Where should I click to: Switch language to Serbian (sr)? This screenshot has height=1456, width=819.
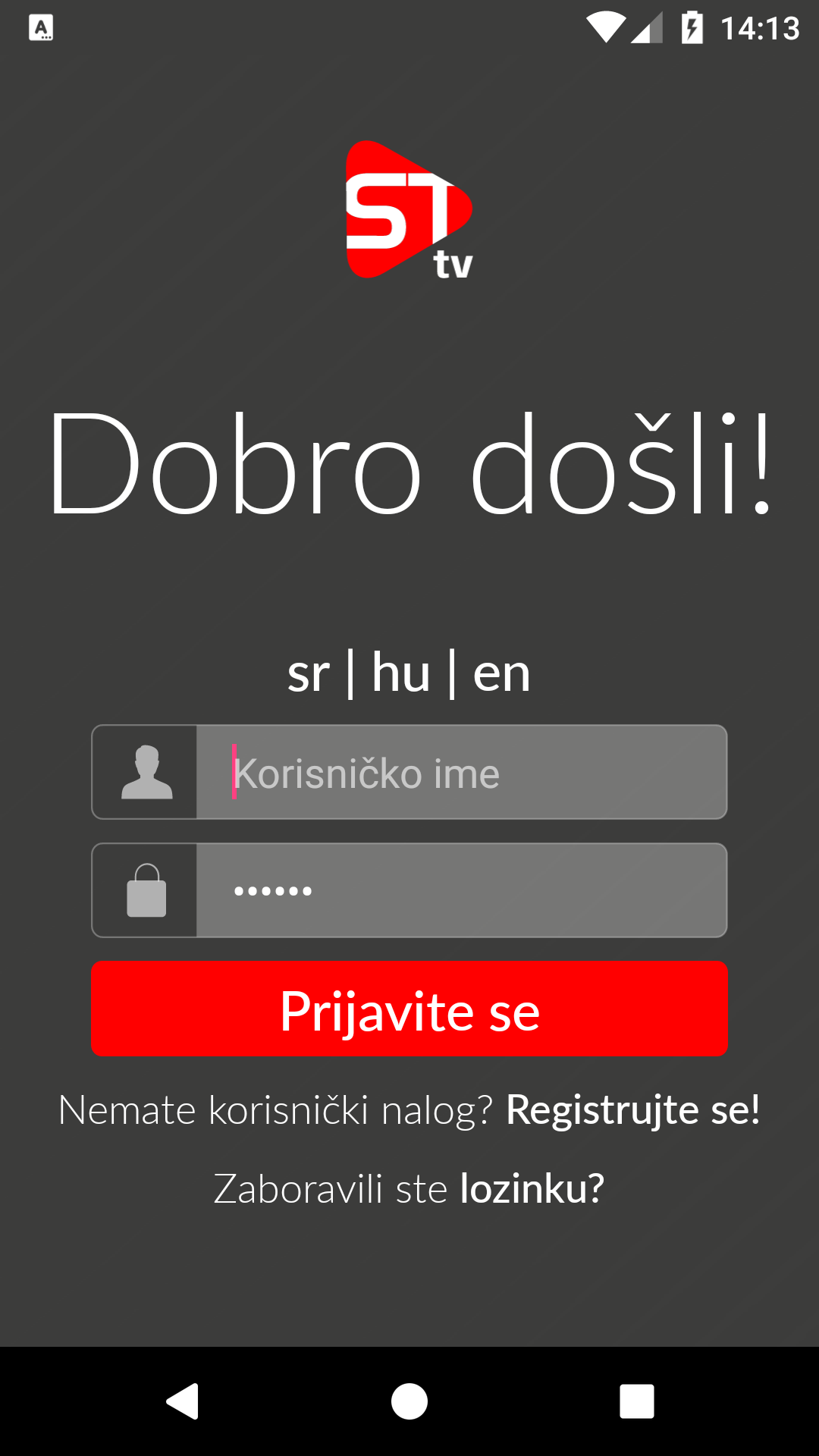click(308, 673)
